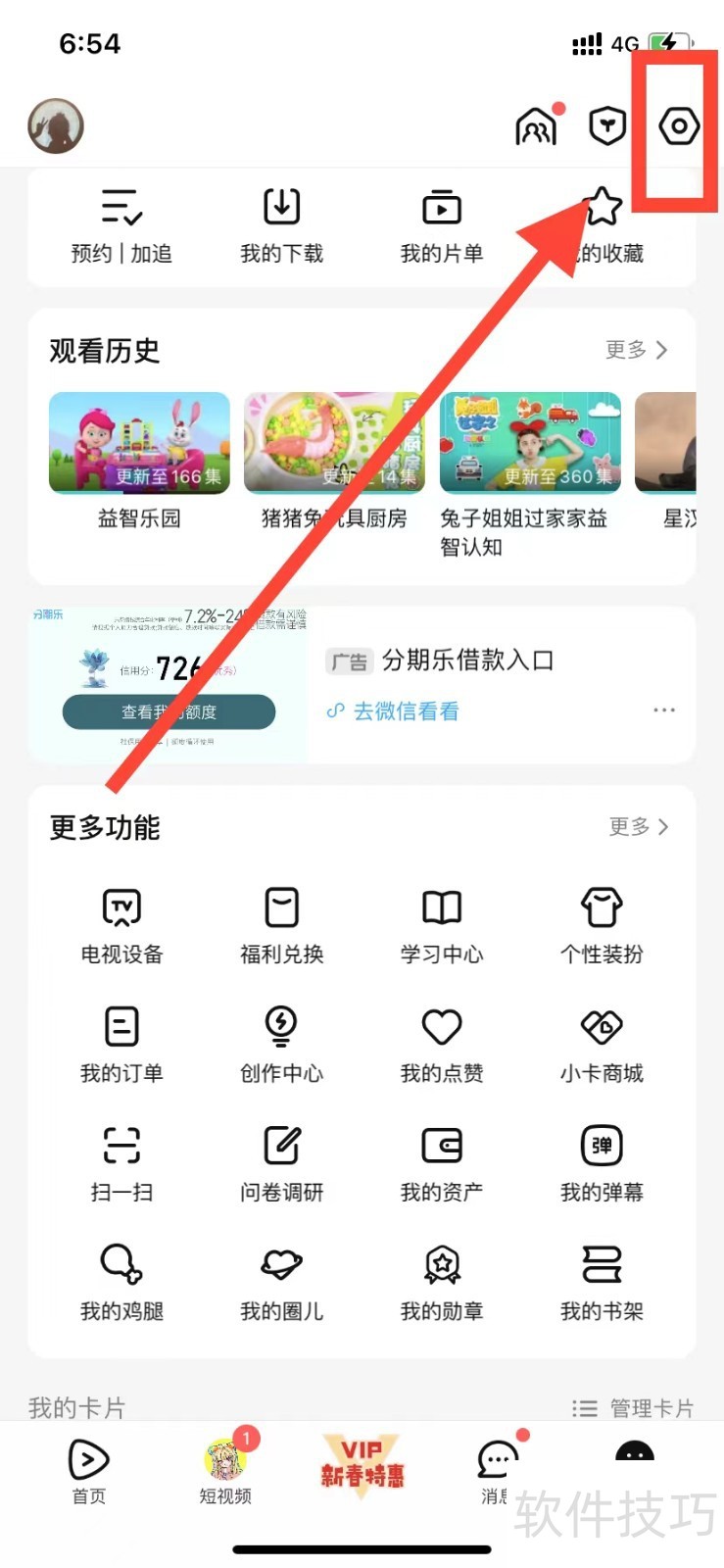Open settings via the hexagon icon
The width and height of the screenshot is (724, 1568).
678,126
